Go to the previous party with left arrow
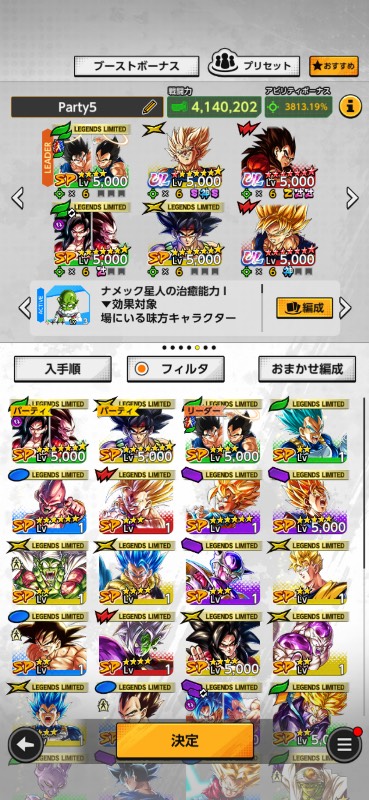The image size is (369, 800). click(x=17, y=197)
